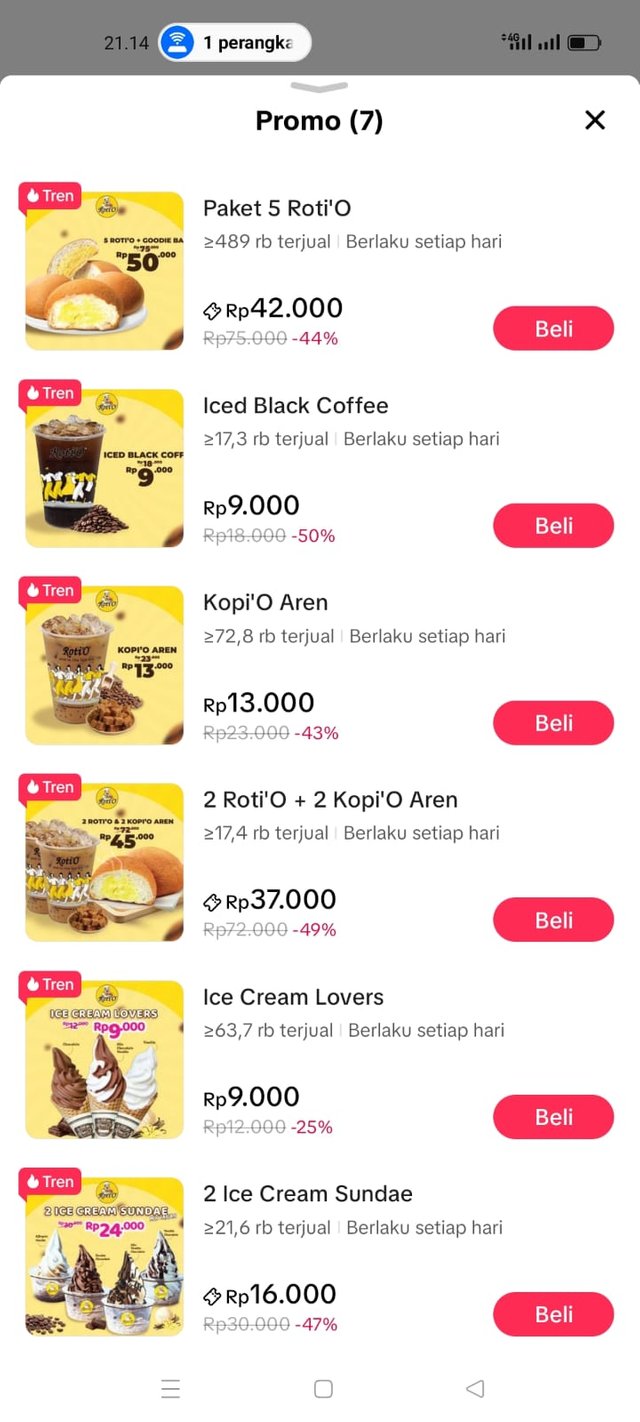The width and height of the screenshot is (640, 1422).
Task: Open Paket 5 Roti'O product image
Action: [x=104, y=270]
